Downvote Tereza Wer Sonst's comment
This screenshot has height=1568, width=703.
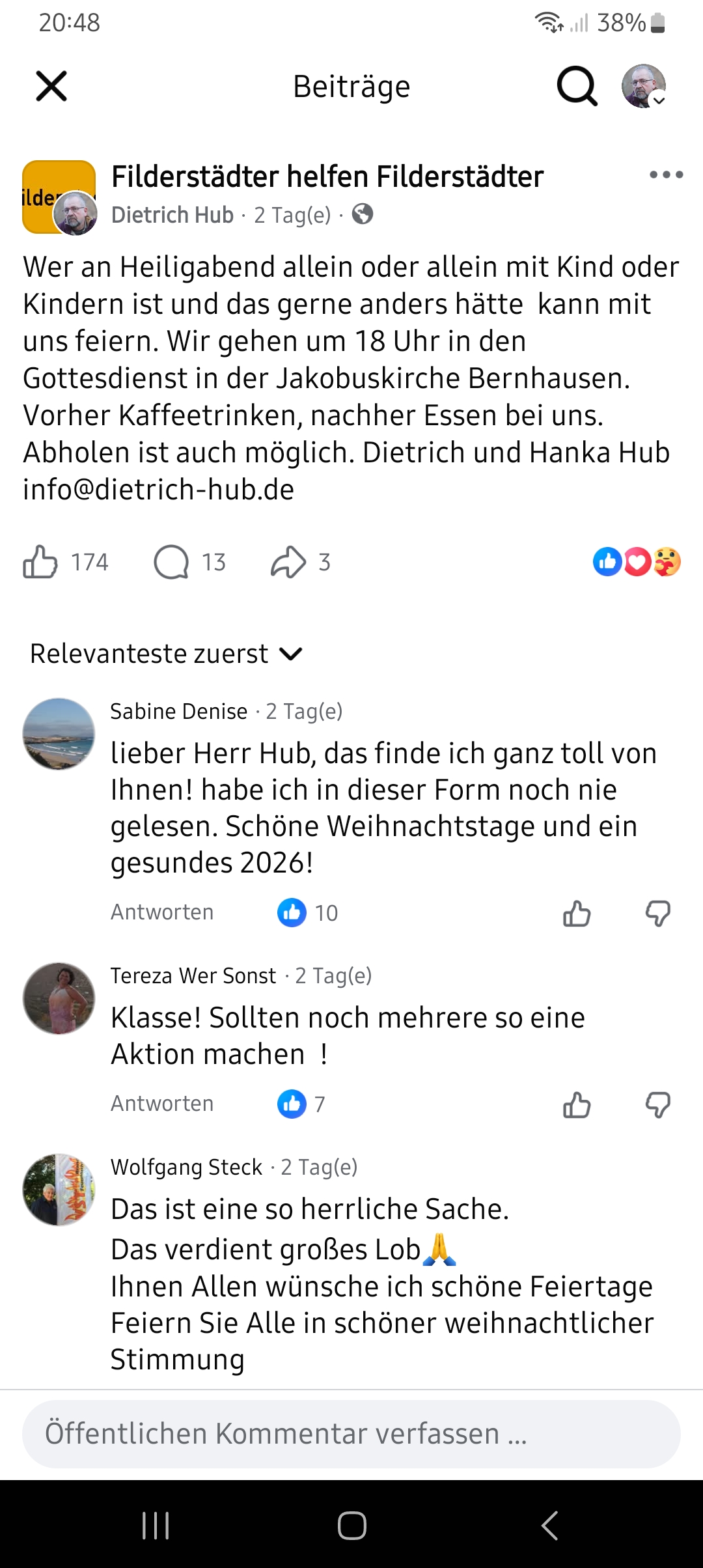coord(658,1105)
